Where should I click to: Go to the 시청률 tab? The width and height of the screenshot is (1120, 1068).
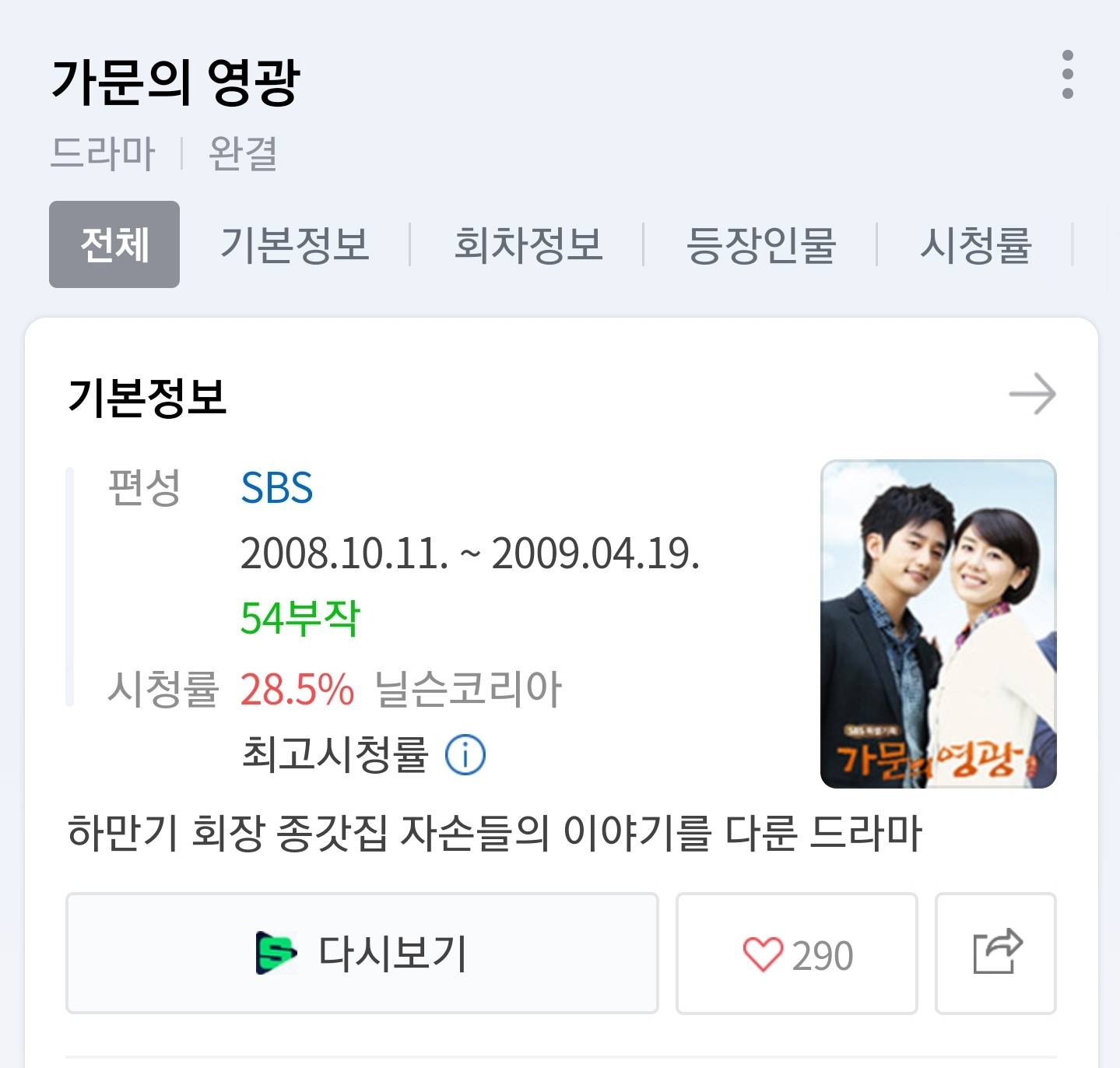(975, 244)
